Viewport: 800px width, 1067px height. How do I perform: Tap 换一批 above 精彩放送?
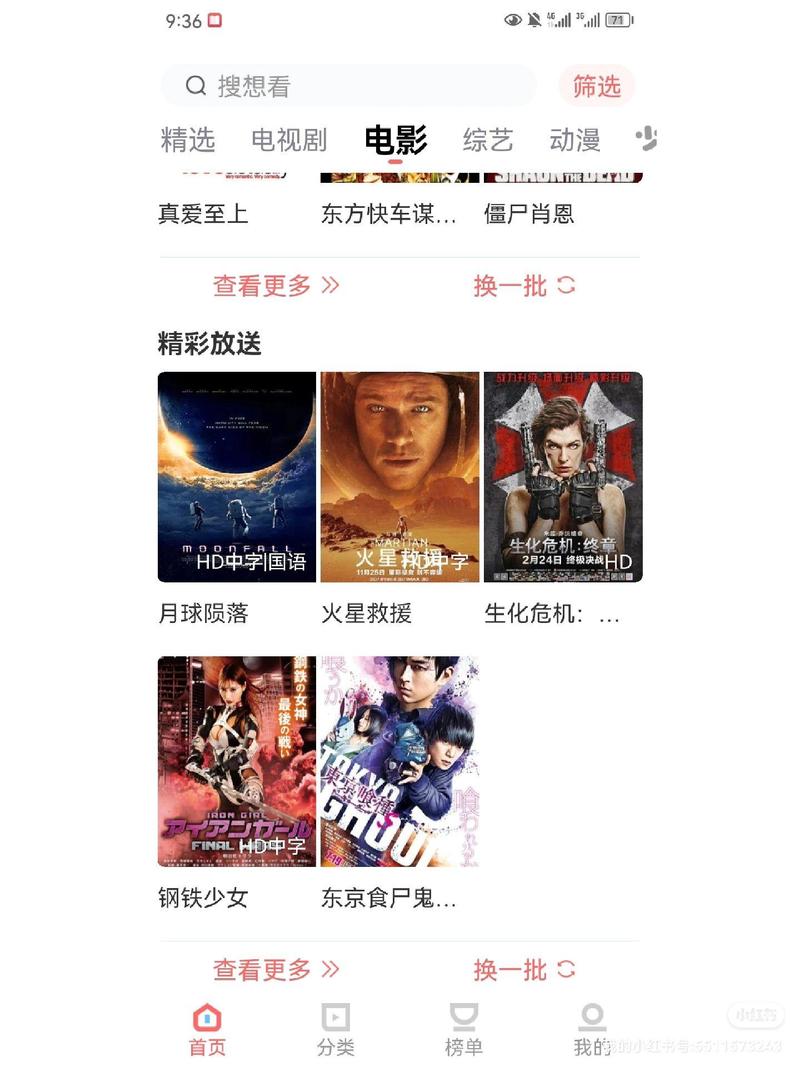[524, 285]
